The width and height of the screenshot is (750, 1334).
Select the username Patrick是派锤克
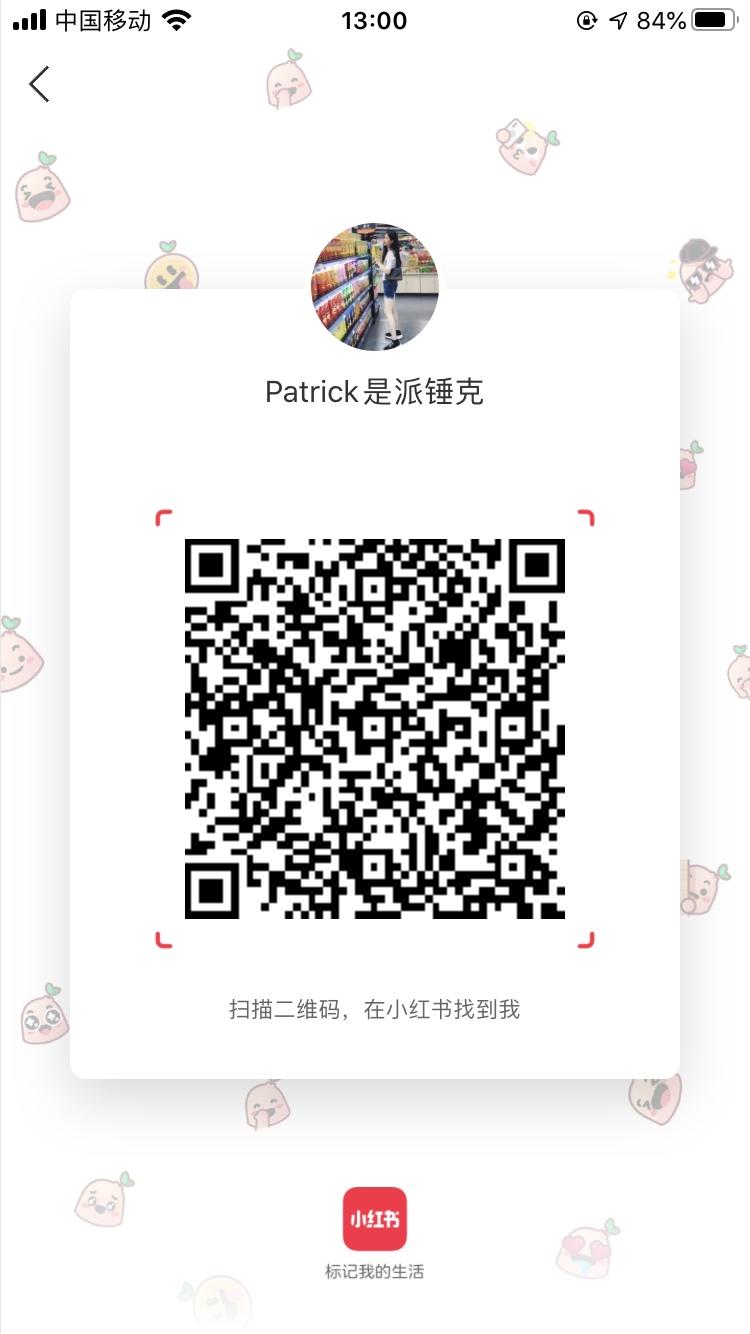[x=375, y=392]
